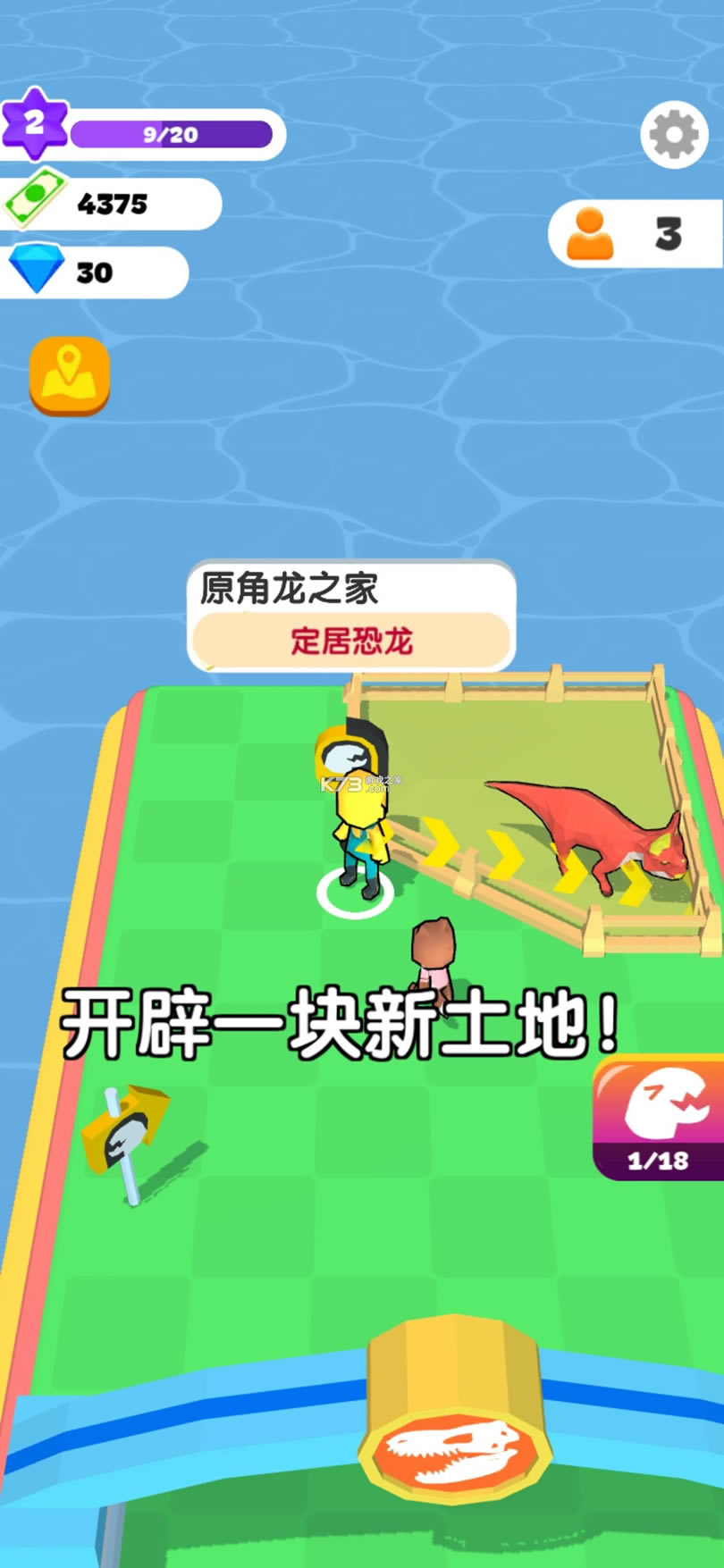The height and width of the screenshot is (1568, 724).
Task: Open the orange map button
Action: coord(70,375)
